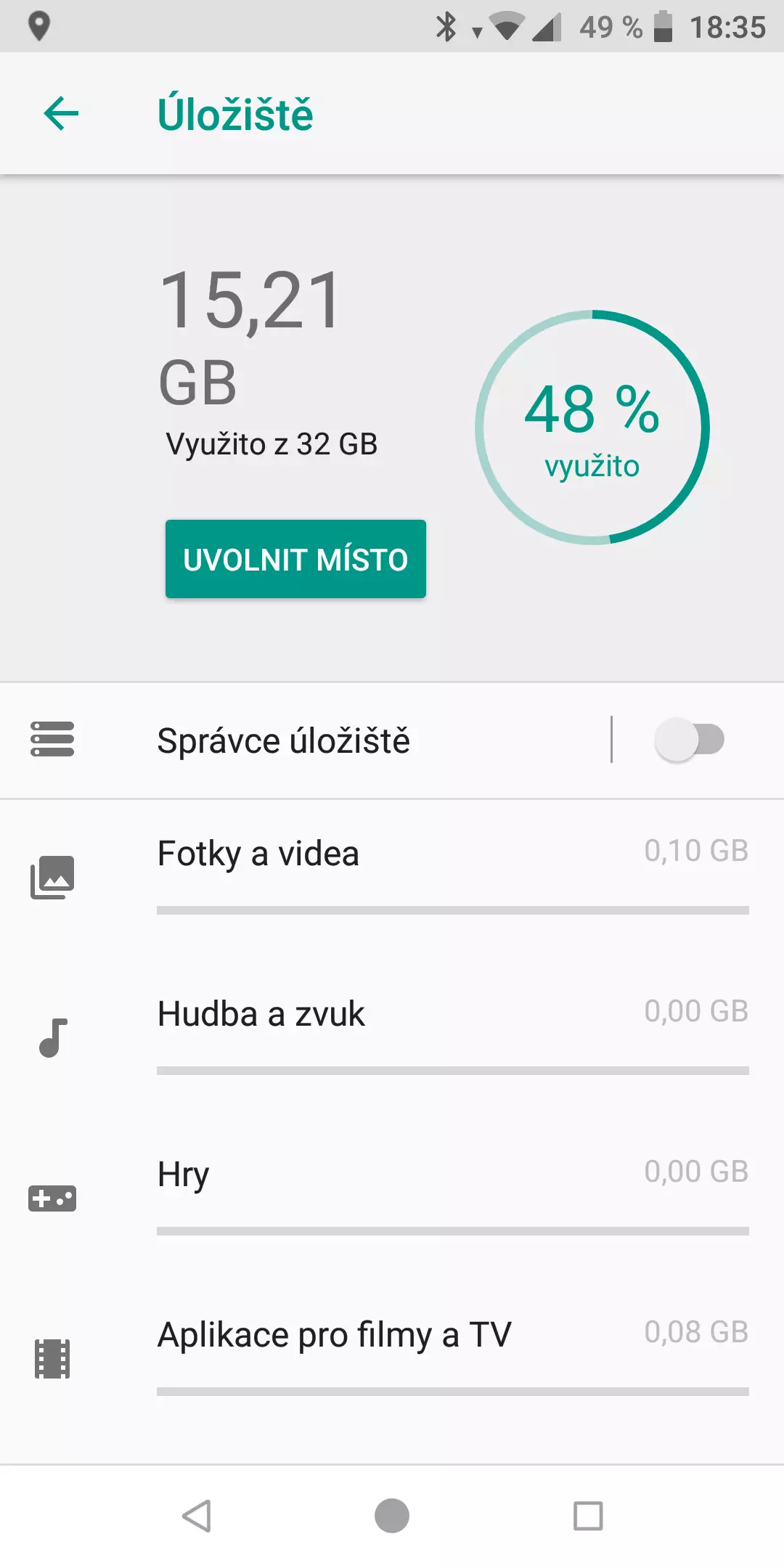Go back from the Úložiště screen
Image resolution: width=784 pixels, height=1568 pixels.
point(61,114)
